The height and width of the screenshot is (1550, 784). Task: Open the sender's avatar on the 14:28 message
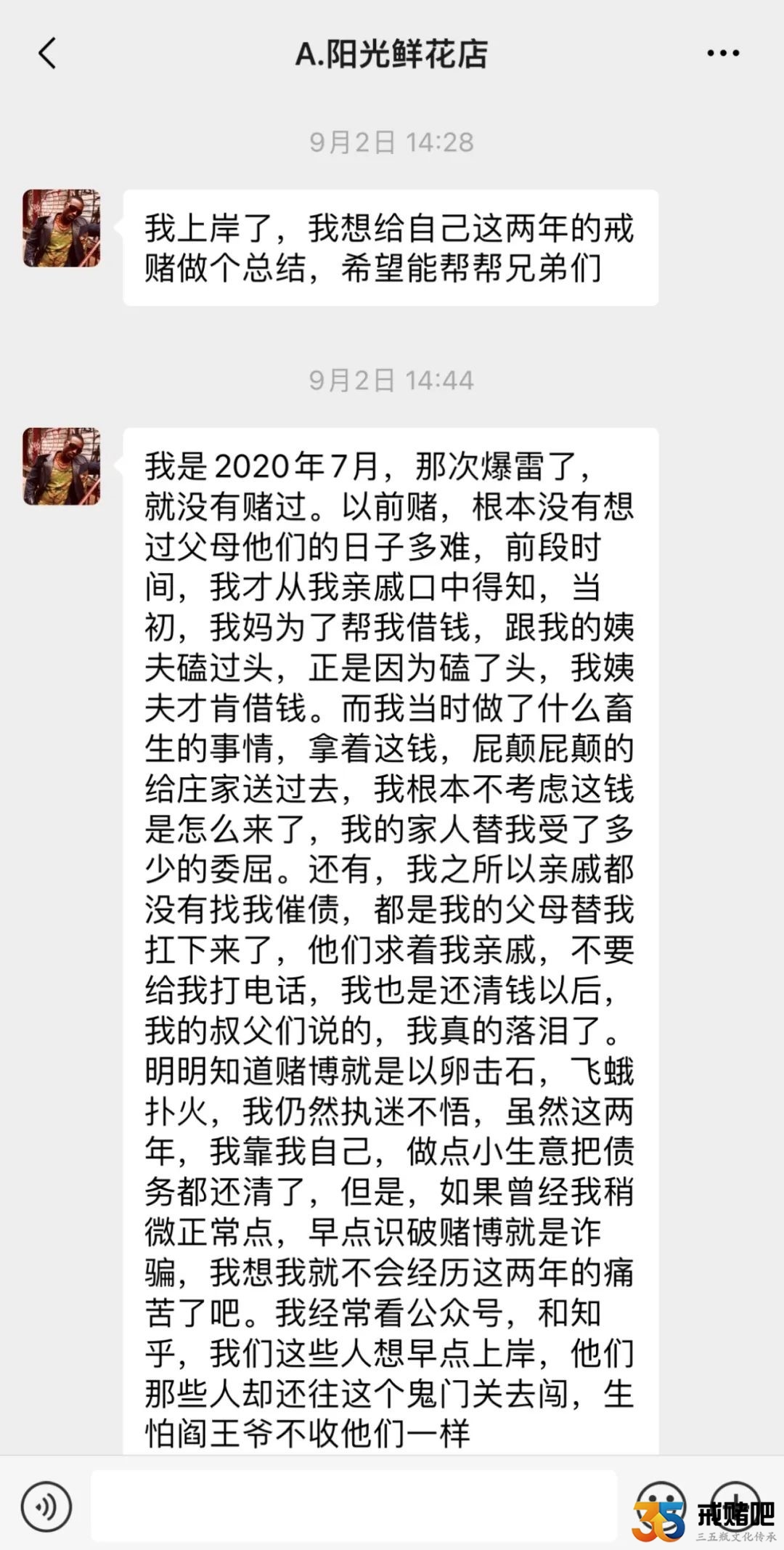tap(62, 229)
